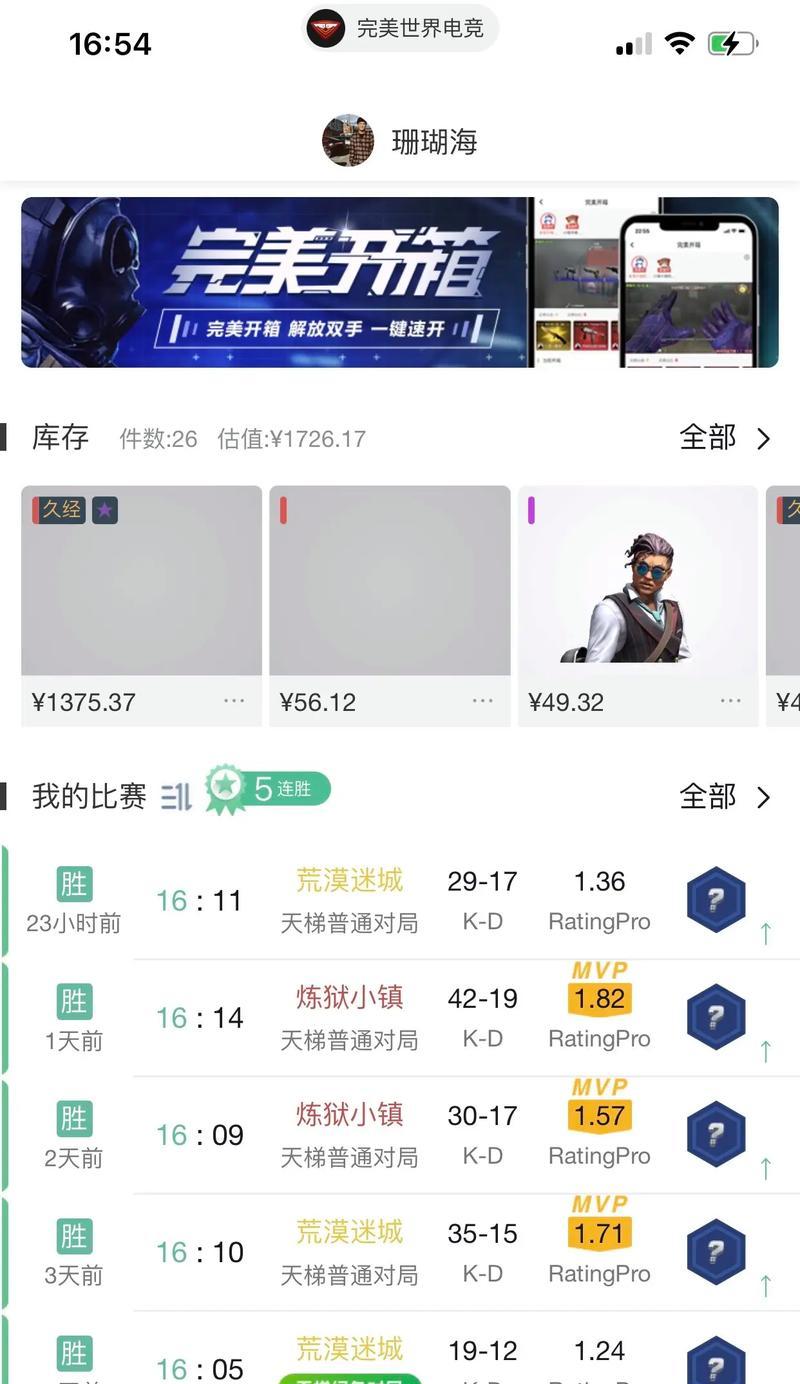Open the inventory item priced ¥1375.37
The height and width of the screenshot is (1384, 800).
pyautogui.click(x=141, y=581)
